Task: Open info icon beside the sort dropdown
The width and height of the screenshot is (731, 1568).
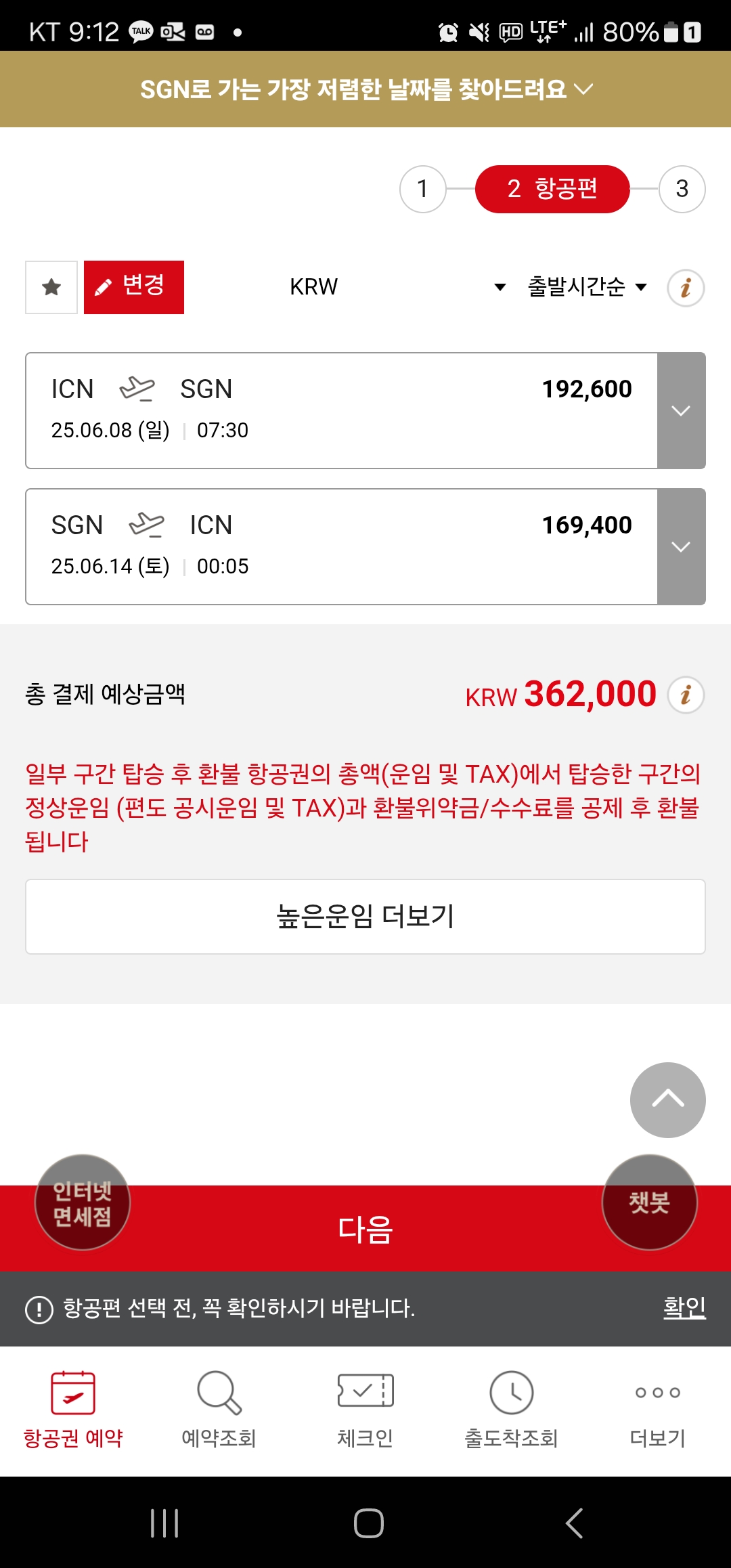Action: click(x=686, y=288)
